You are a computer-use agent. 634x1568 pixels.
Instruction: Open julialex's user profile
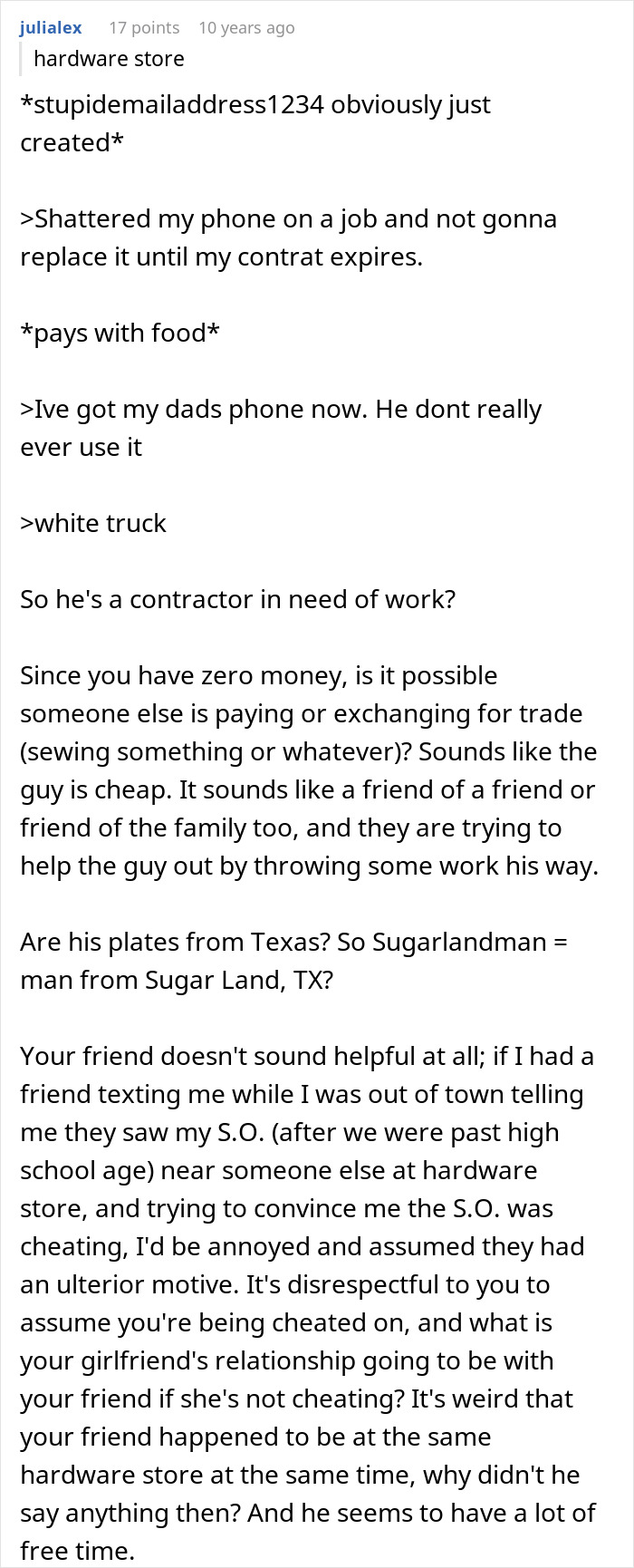[51, 28]
